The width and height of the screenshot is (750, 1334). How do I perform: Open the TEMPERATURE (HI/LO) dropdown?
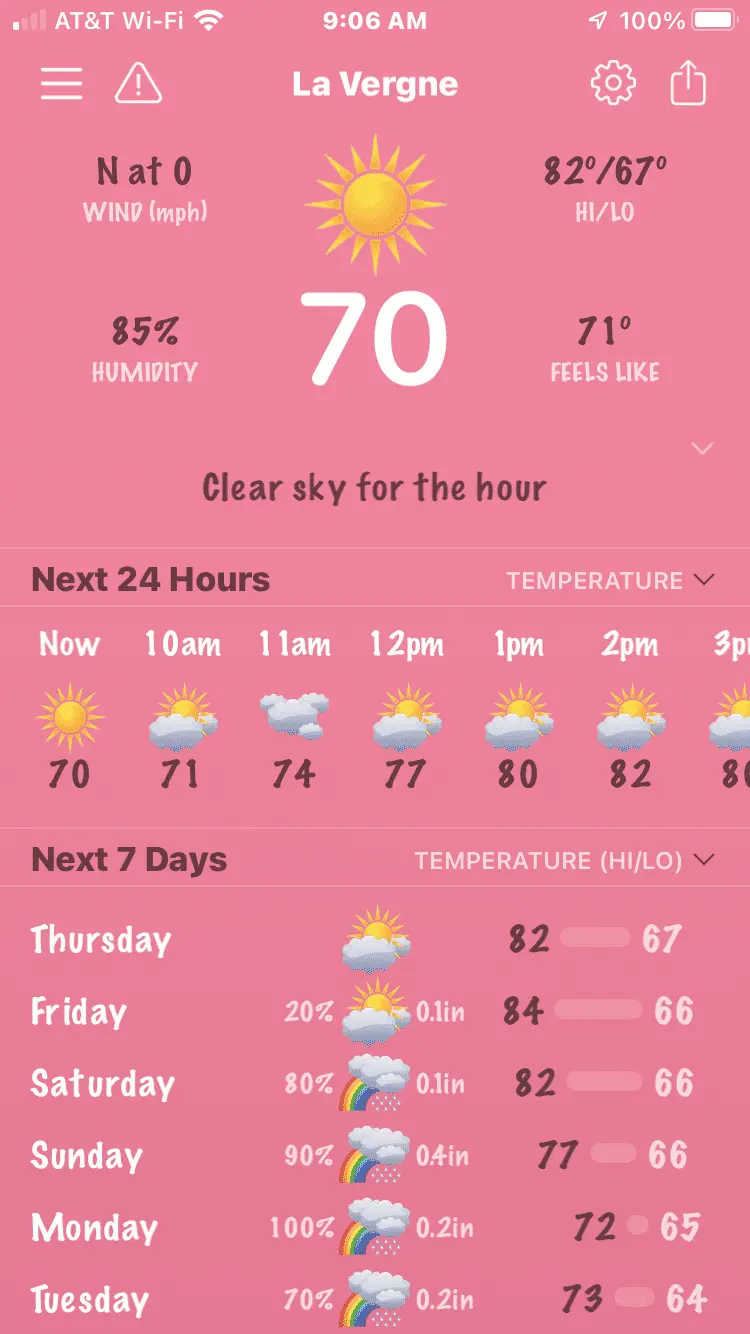[564, 860]
